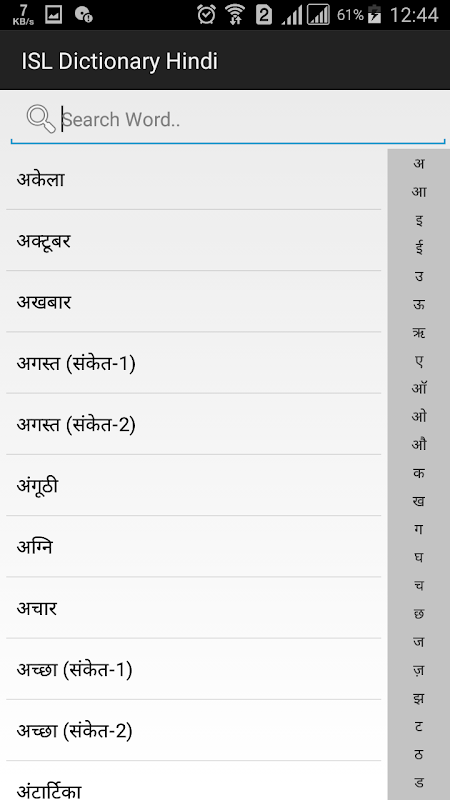Select the अचार entry
The width and height of the screenshot is (450, 800).
coord(193,608)
